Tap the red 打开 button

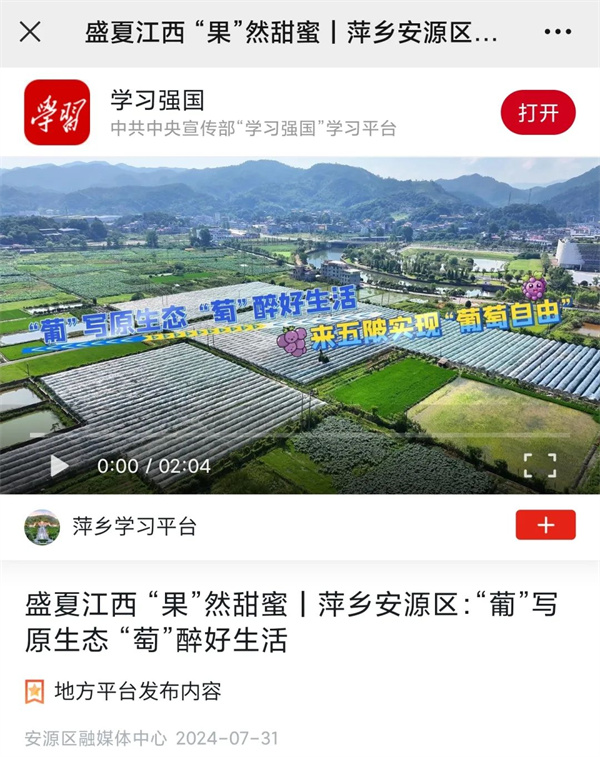[x=538, y=113]
